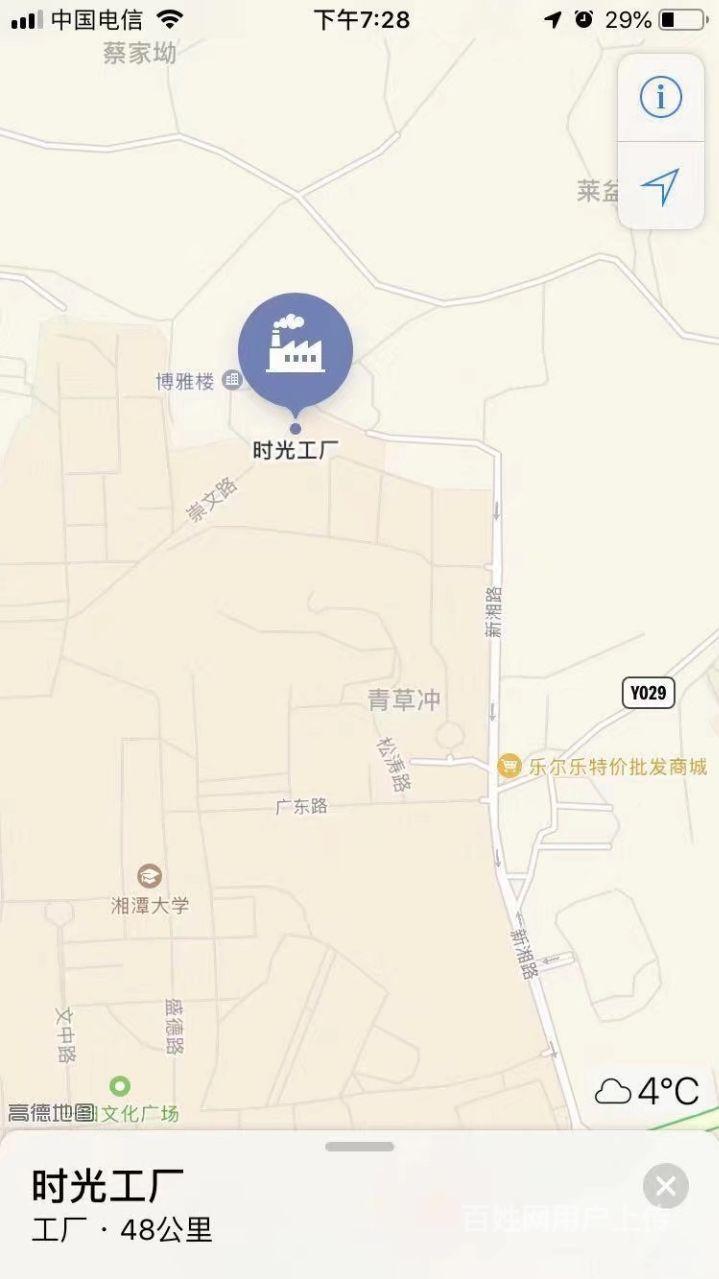Tap the 时光工厂 factory pin
The image size is (719, 1279).
point(295,350)
